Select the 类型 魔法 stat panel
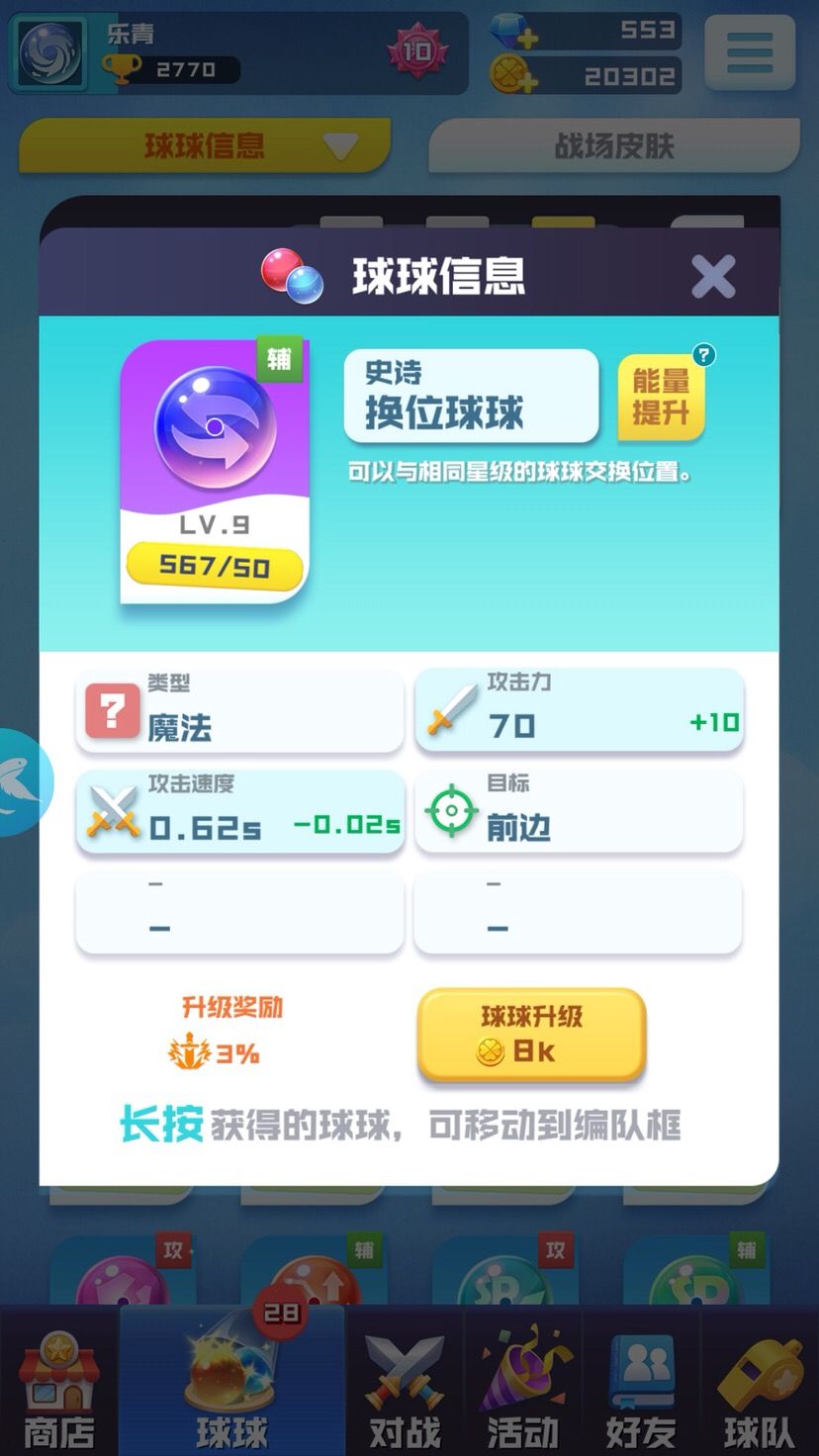819x1456 pixels. [238, 711]
